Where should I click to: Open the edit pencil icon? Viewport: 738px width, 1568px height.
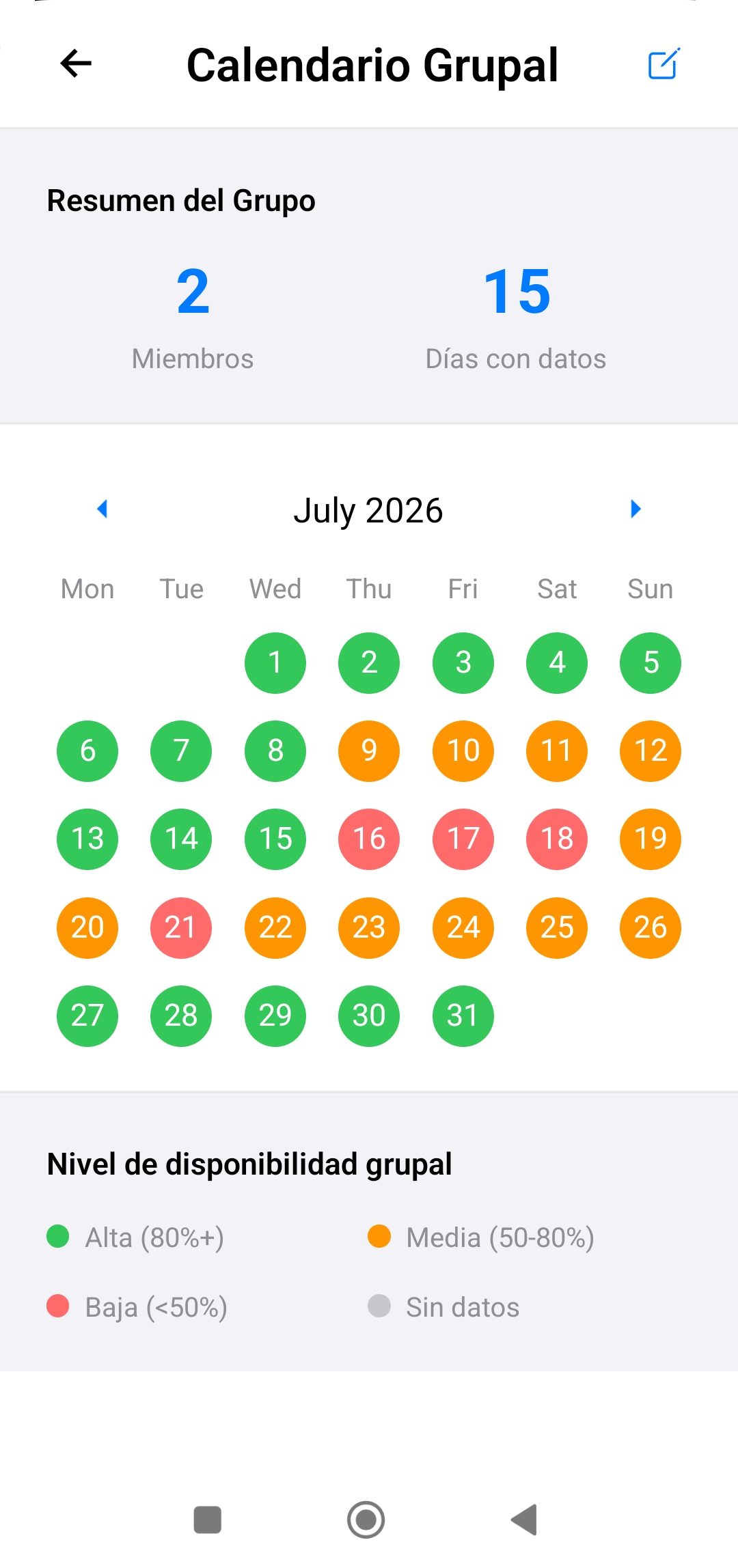(664, 64)
